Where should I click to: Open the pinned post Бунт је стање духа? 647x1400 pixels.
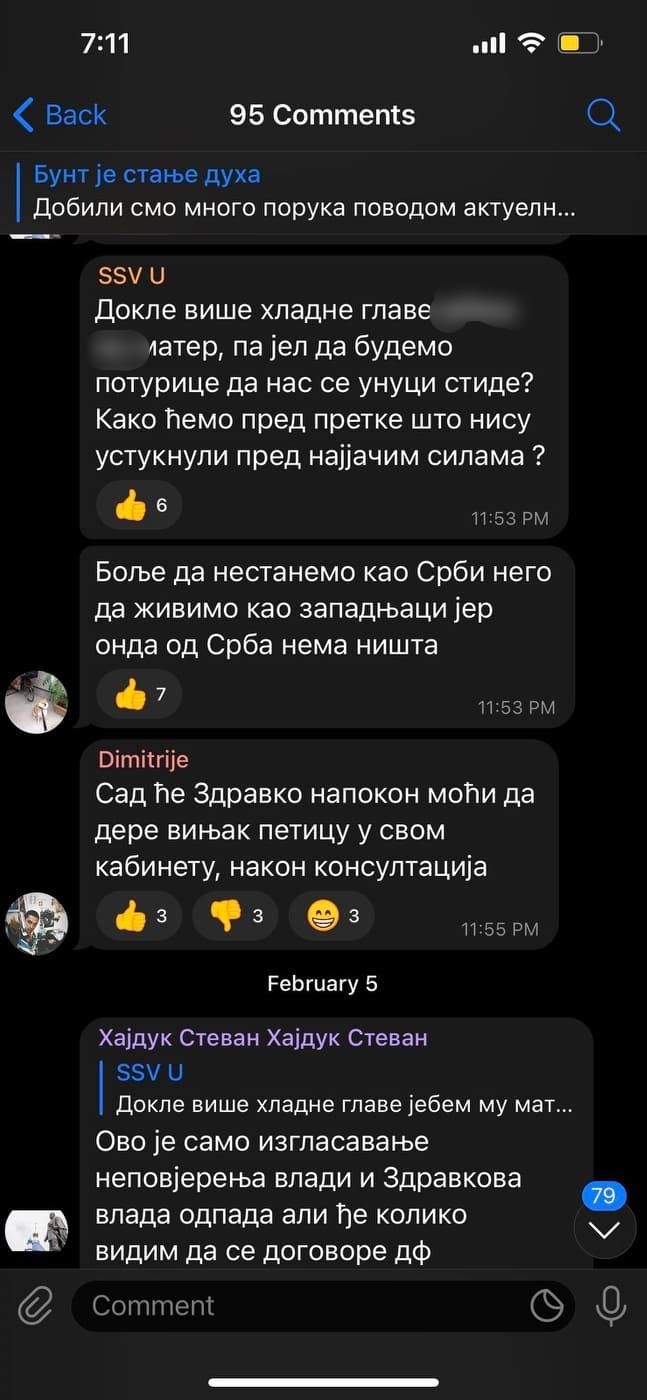point(305,192)
